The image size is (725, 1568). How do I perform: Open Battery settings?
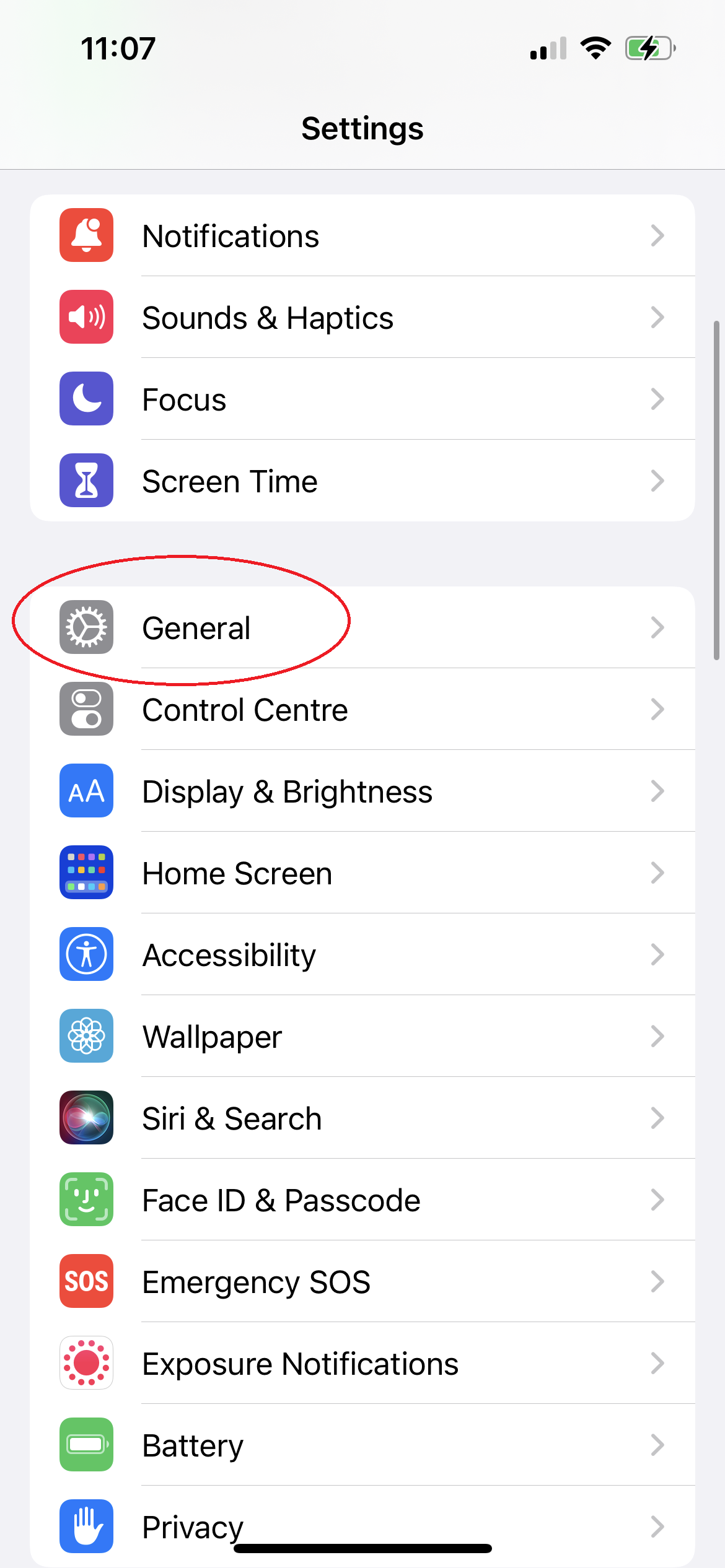point(362,1445)
